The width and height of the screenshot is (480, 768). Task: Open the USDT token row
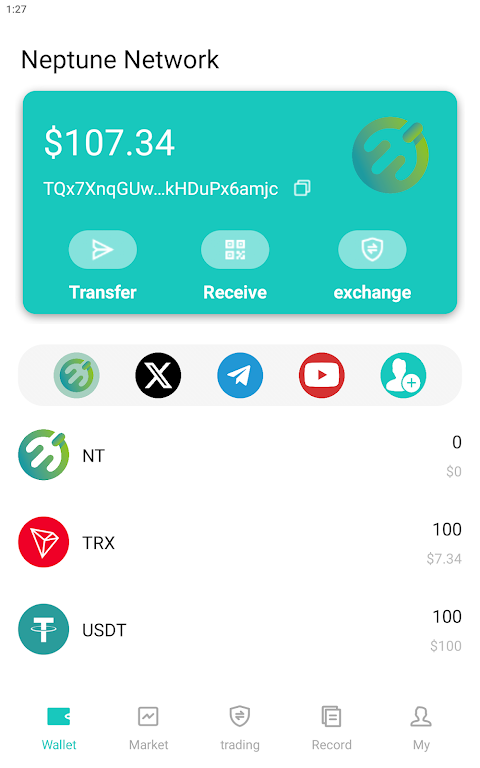(x=240, y=629)
